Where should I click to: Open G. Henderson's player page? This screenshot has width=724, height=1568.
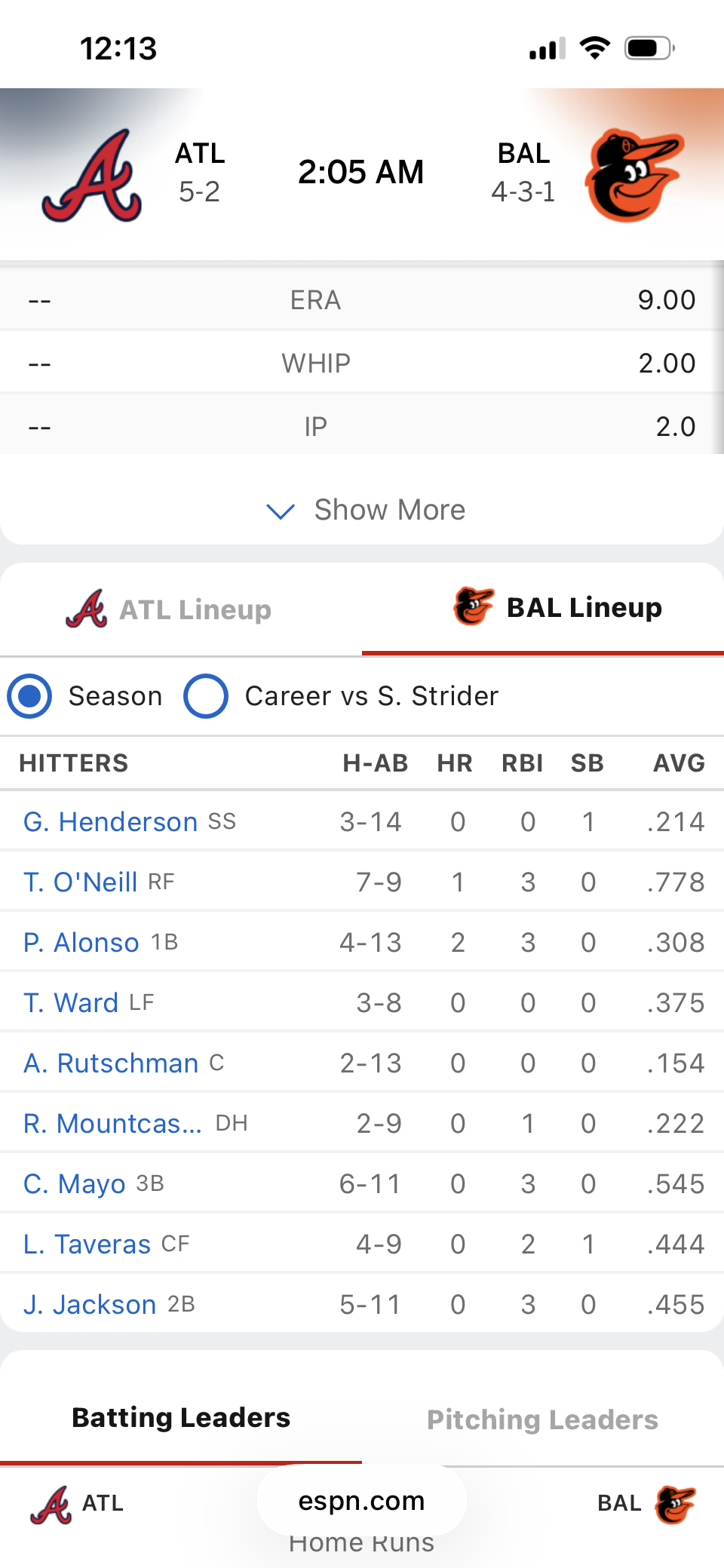tap(110, 821)
